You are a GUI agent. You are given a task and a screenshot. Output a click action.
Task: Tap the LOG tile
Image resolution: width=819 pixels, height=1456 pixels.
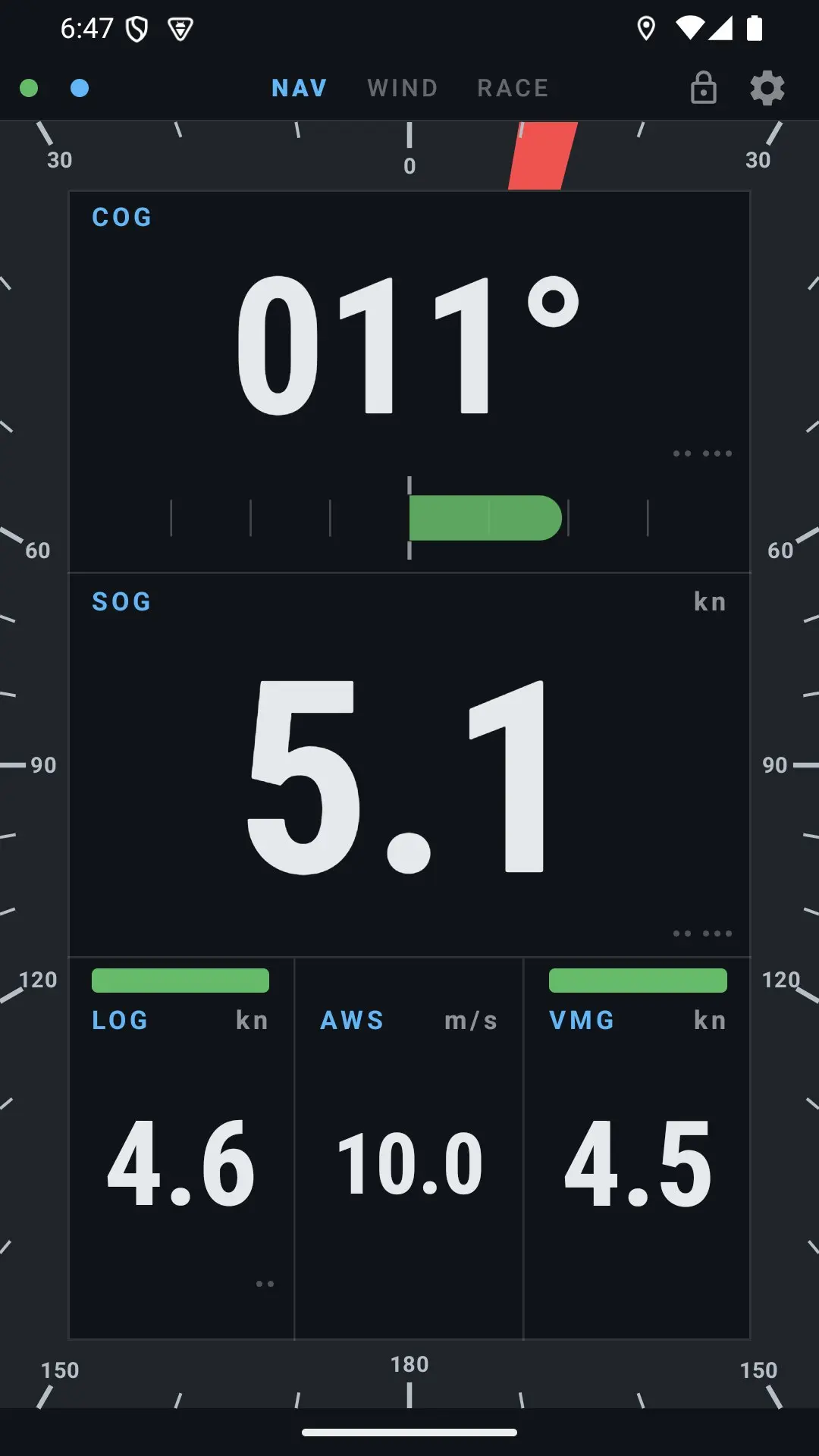coord(181,1148)
